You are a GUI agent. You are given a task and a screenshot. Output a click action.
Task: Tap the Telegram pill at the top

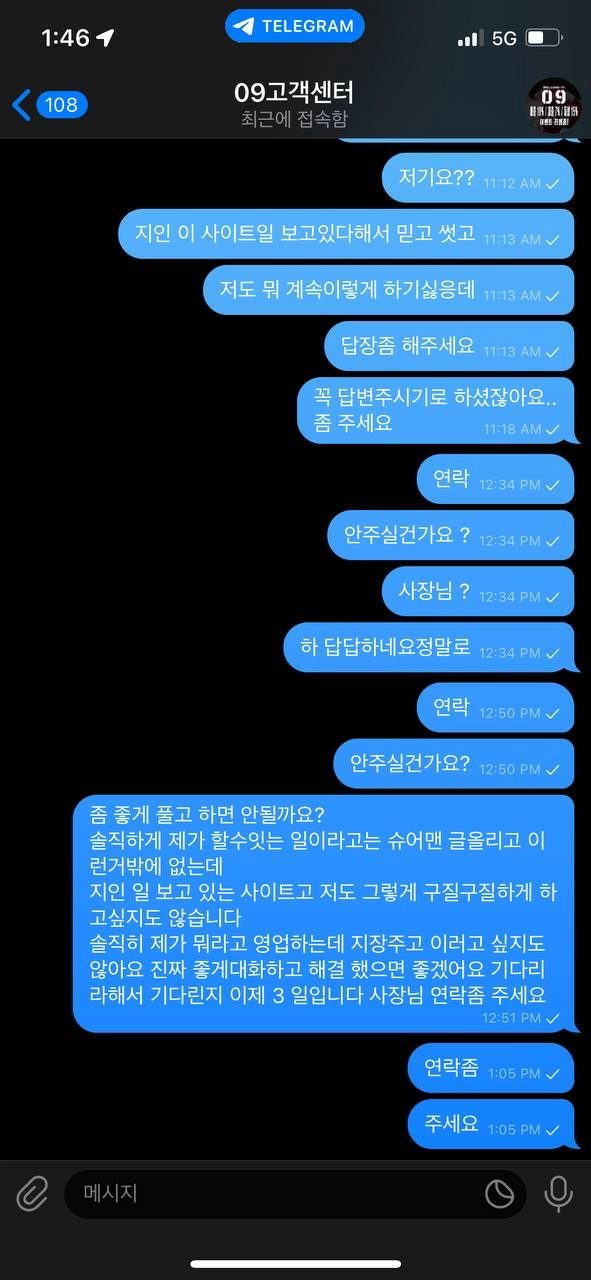294,26
